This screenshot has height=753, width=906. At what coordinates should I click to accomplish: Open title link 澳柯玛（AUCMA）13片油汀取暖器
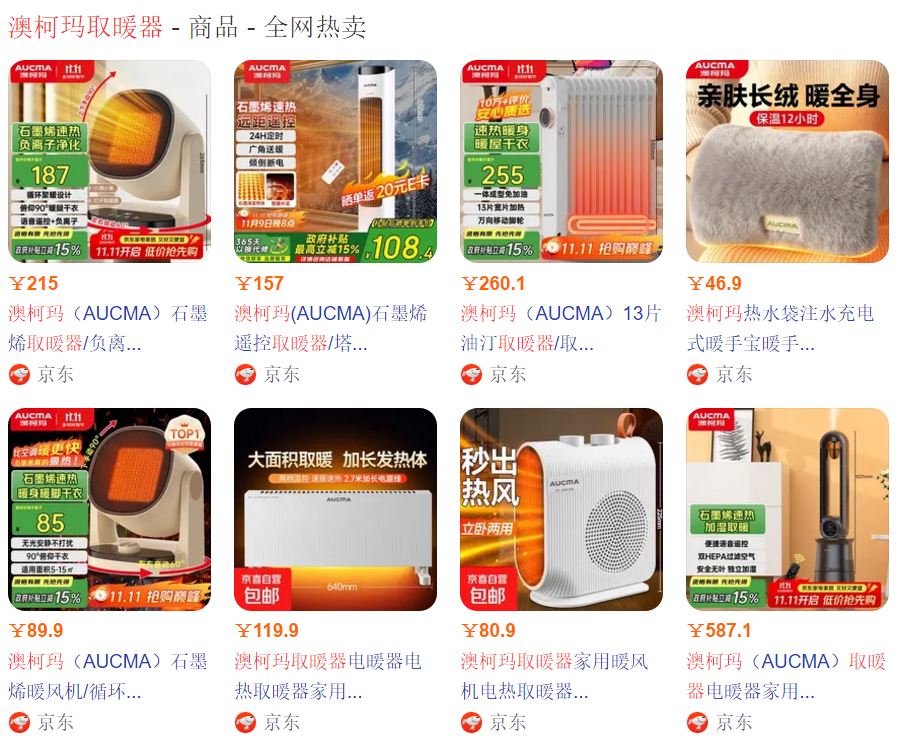pyautogui.click(x=560, y=328)
